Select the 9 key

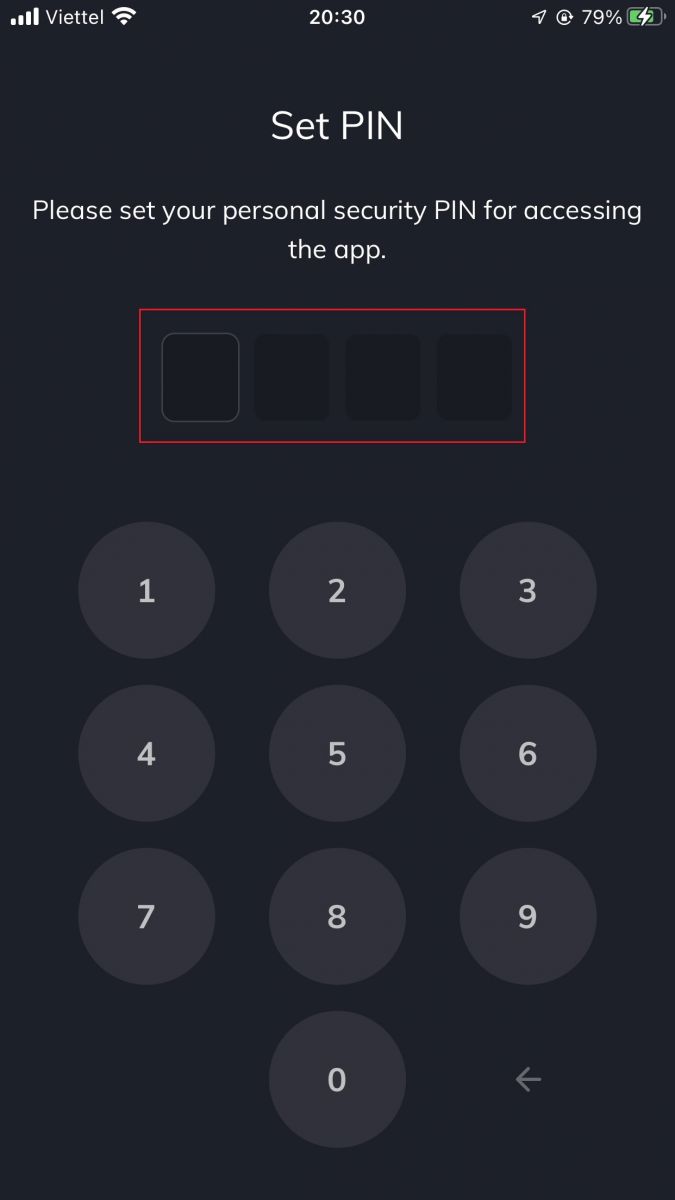tap(528, 916)
